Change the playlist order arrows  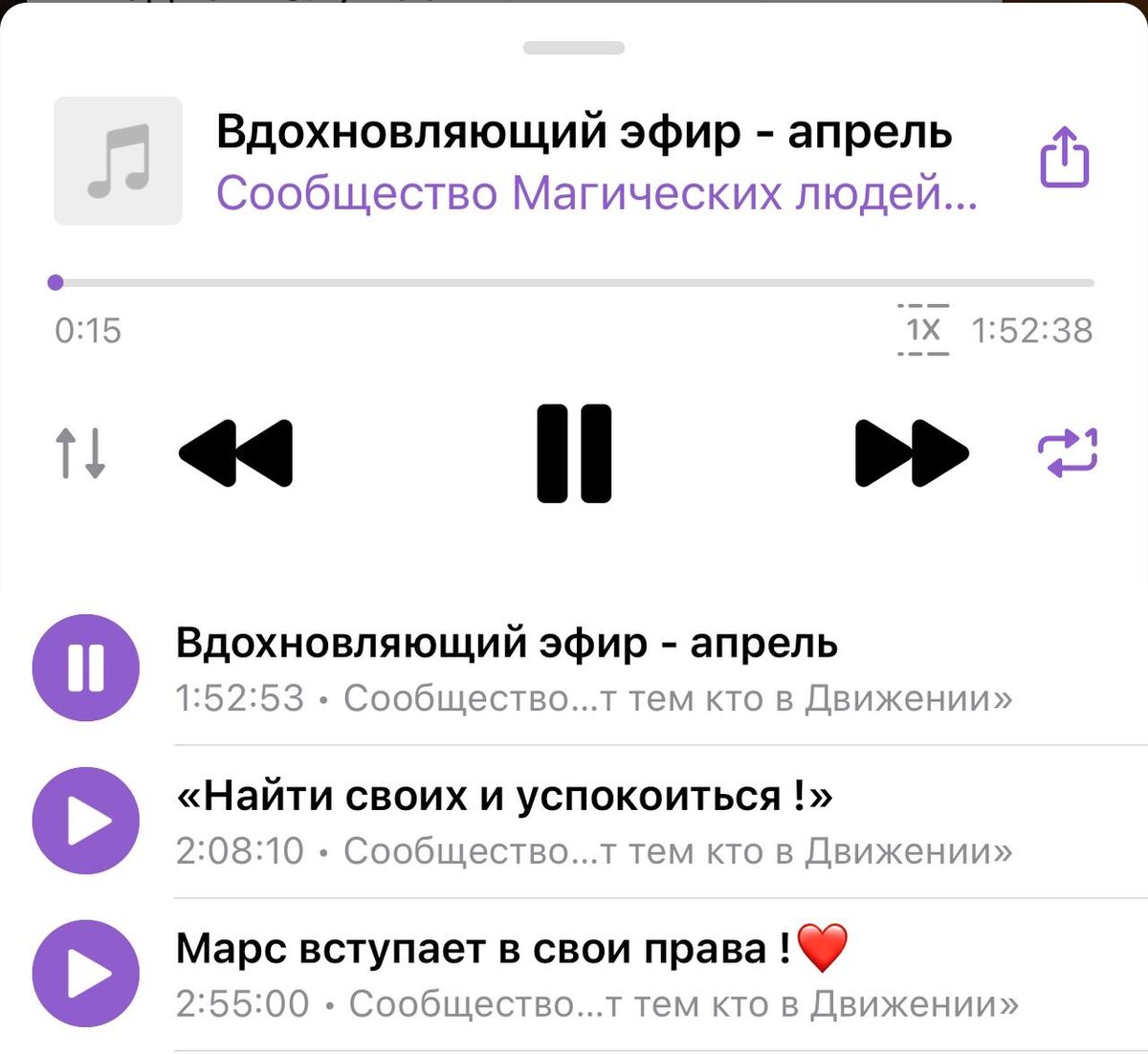(x=80, y=452)
